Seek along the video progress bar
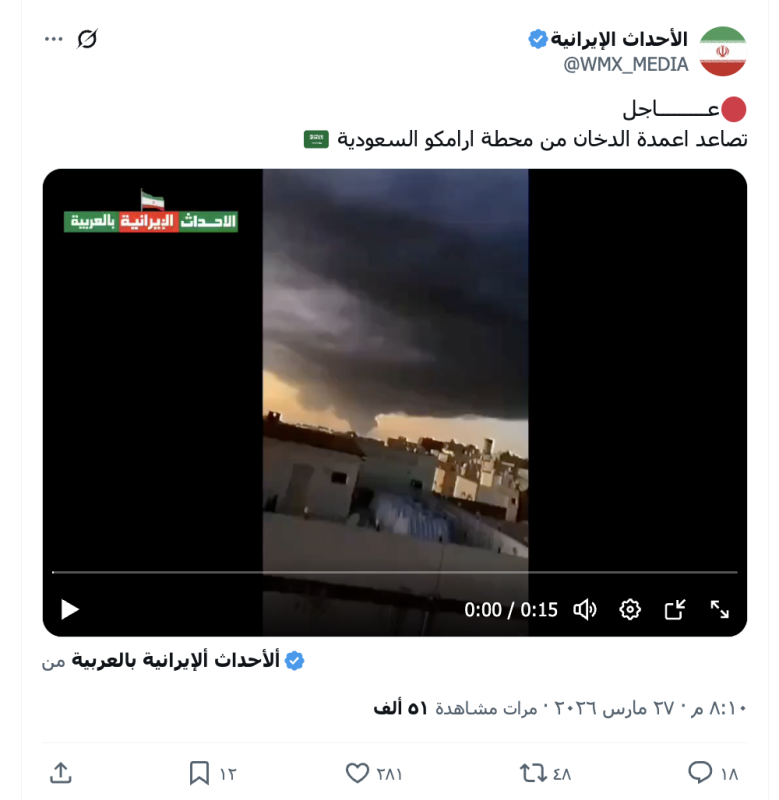This screenshot has height=800, width=779. [394, 572]
